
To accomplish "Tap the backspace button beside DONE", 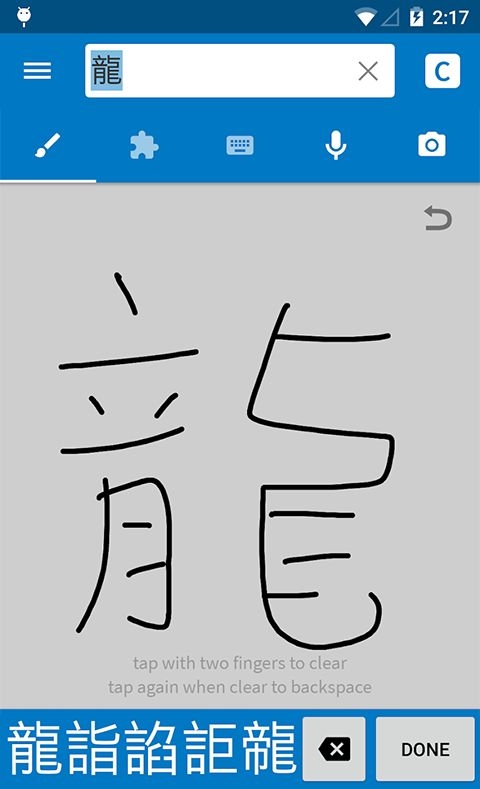I will pyautogui.click(x=334, y=749).
